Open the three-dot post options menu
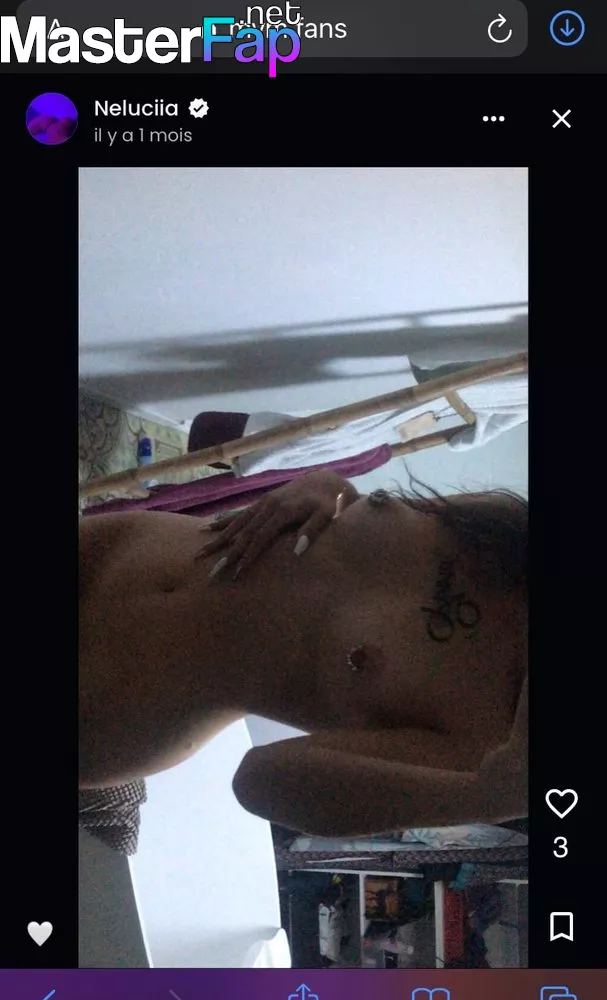The width and height of the screenshot is (607, 1000). pyautogui.click(x=494, y=119)
